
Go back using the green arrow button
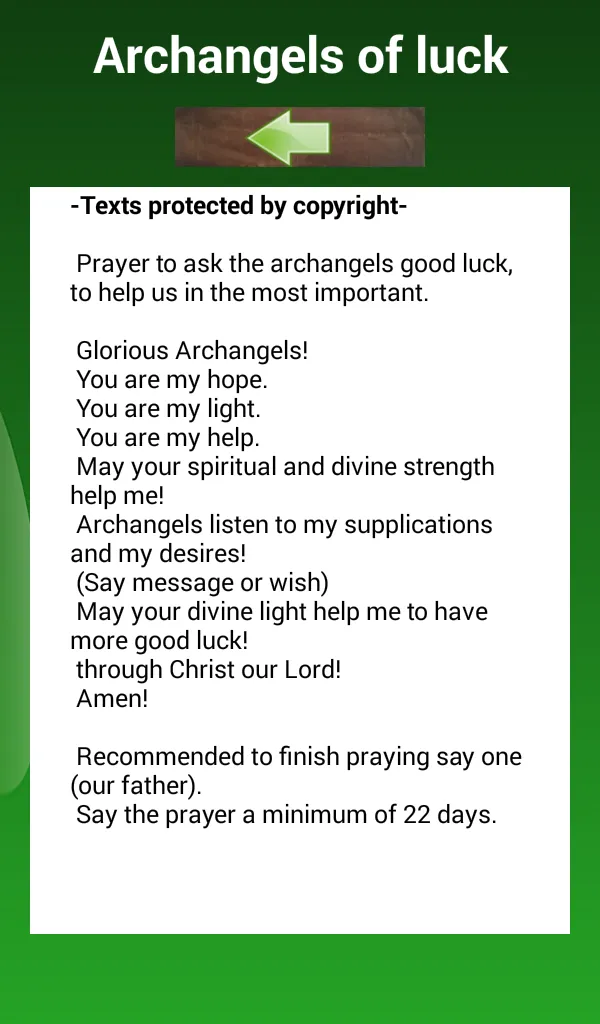pyautogui.click(x=300, y=137)
